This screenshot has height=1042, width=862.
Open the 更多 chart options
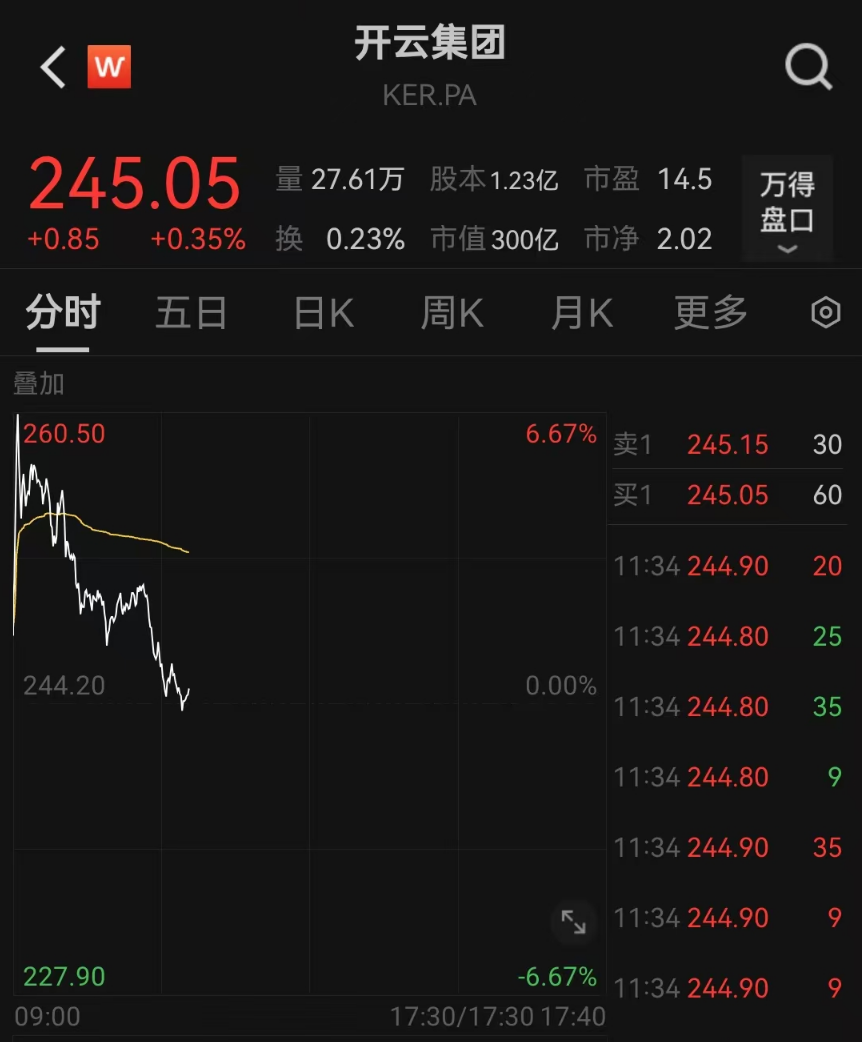(x=710, y=314)
